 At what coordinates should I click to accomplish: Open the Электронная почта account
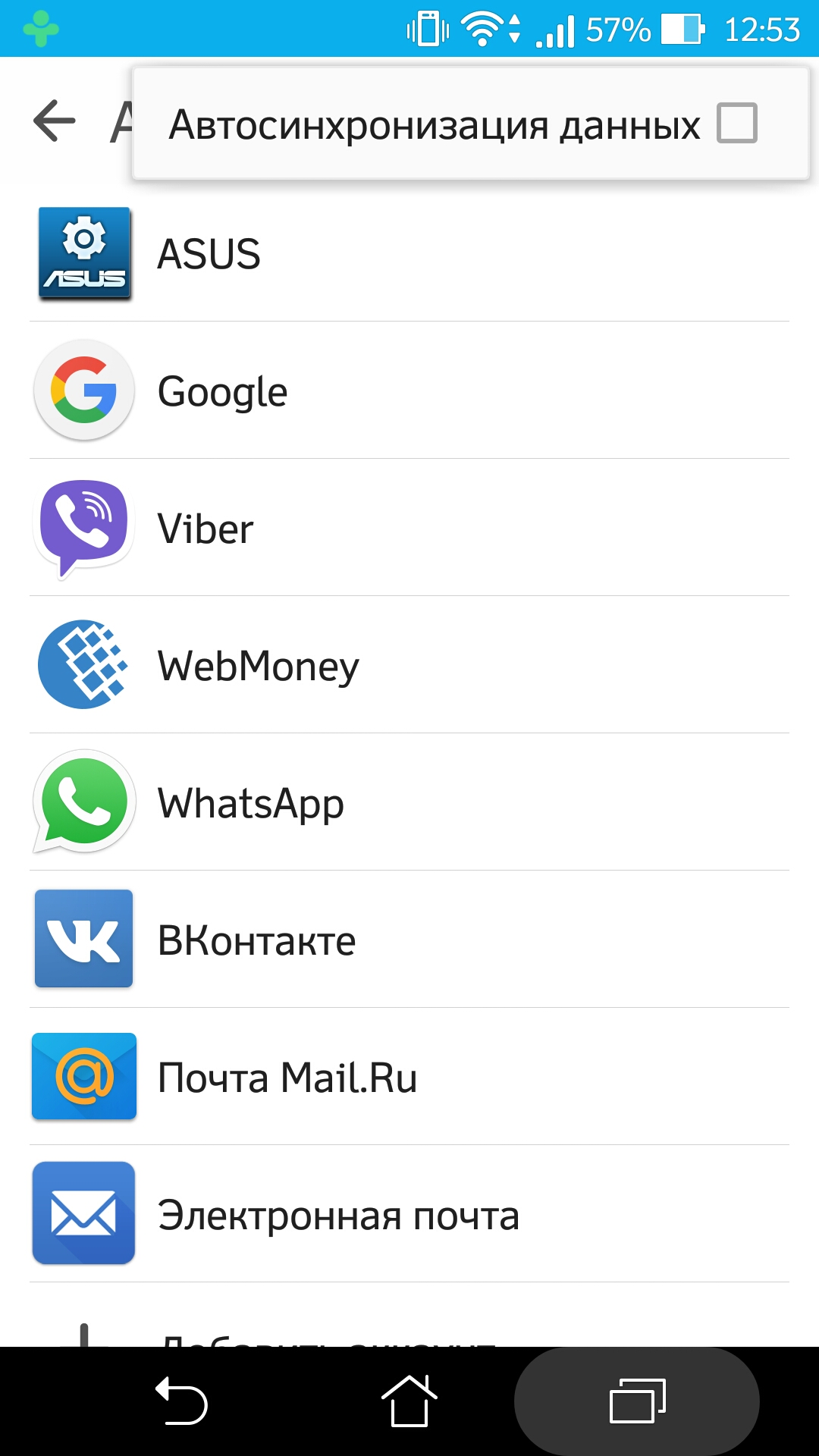[x=409, y=1214]
